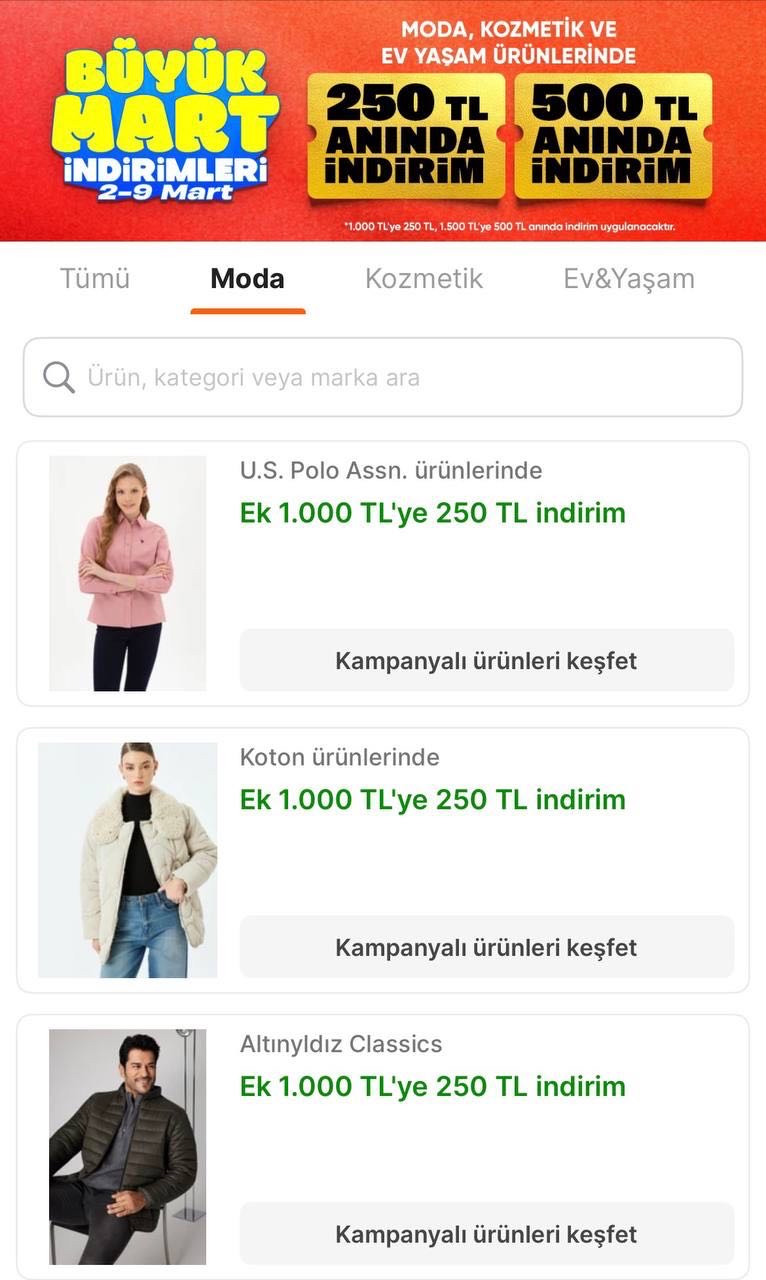The height and width of the screenshot is (1280, 766).
Task: Select the Moda tab
Action: [x=247, y=279]
